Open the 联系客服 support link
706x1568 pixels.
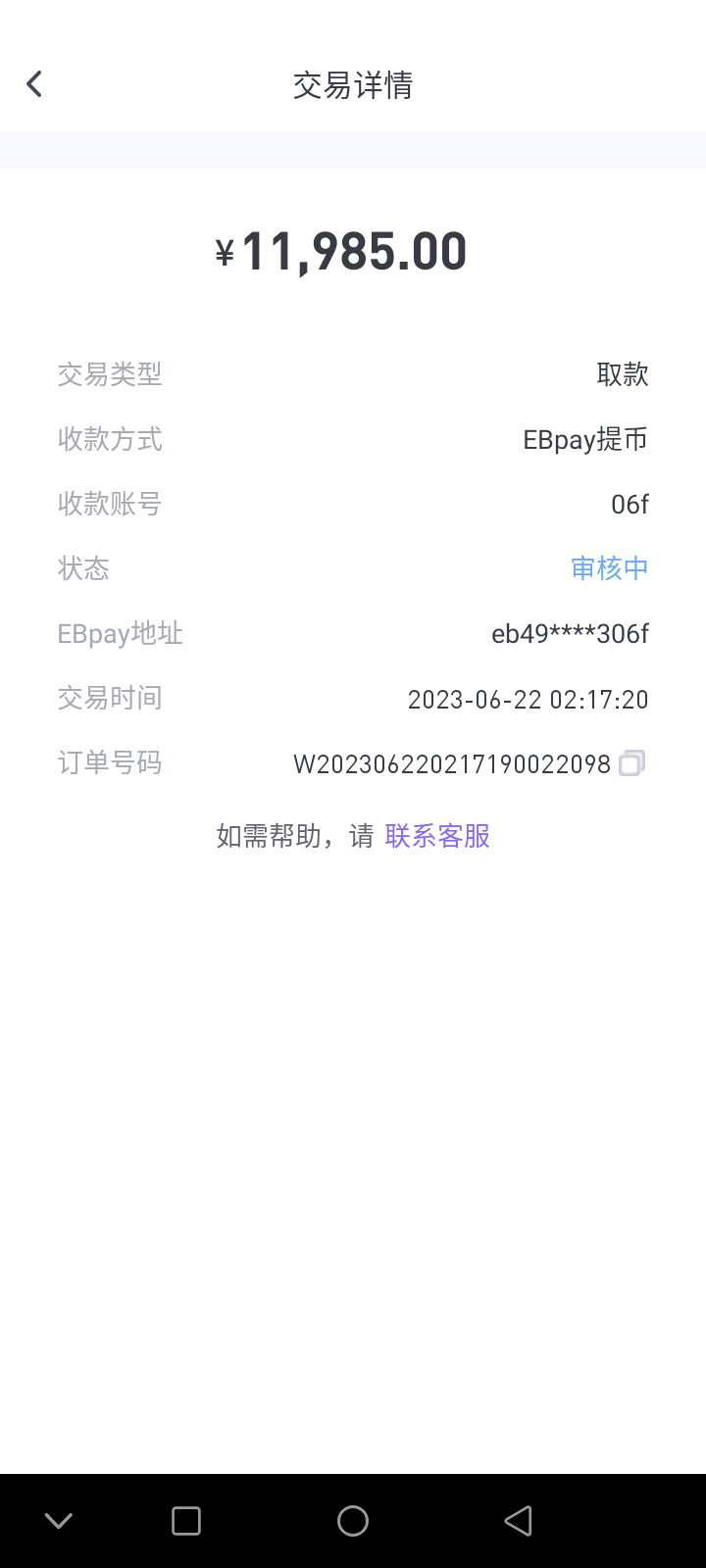pyautogui.click(x=437, y=836)
